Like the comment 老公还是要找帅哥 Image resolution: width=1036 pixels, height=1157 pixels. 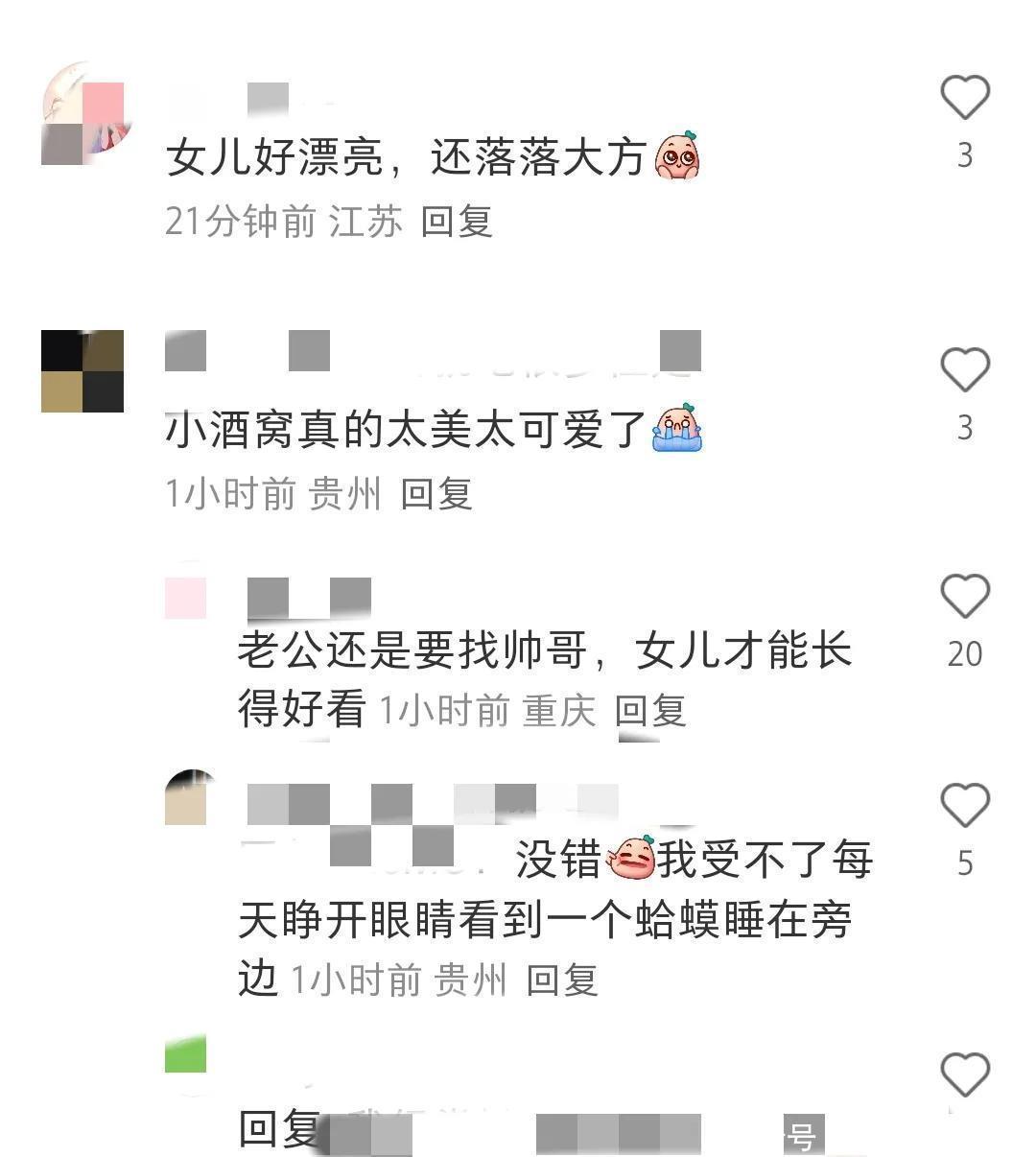[x=964, y=597]
